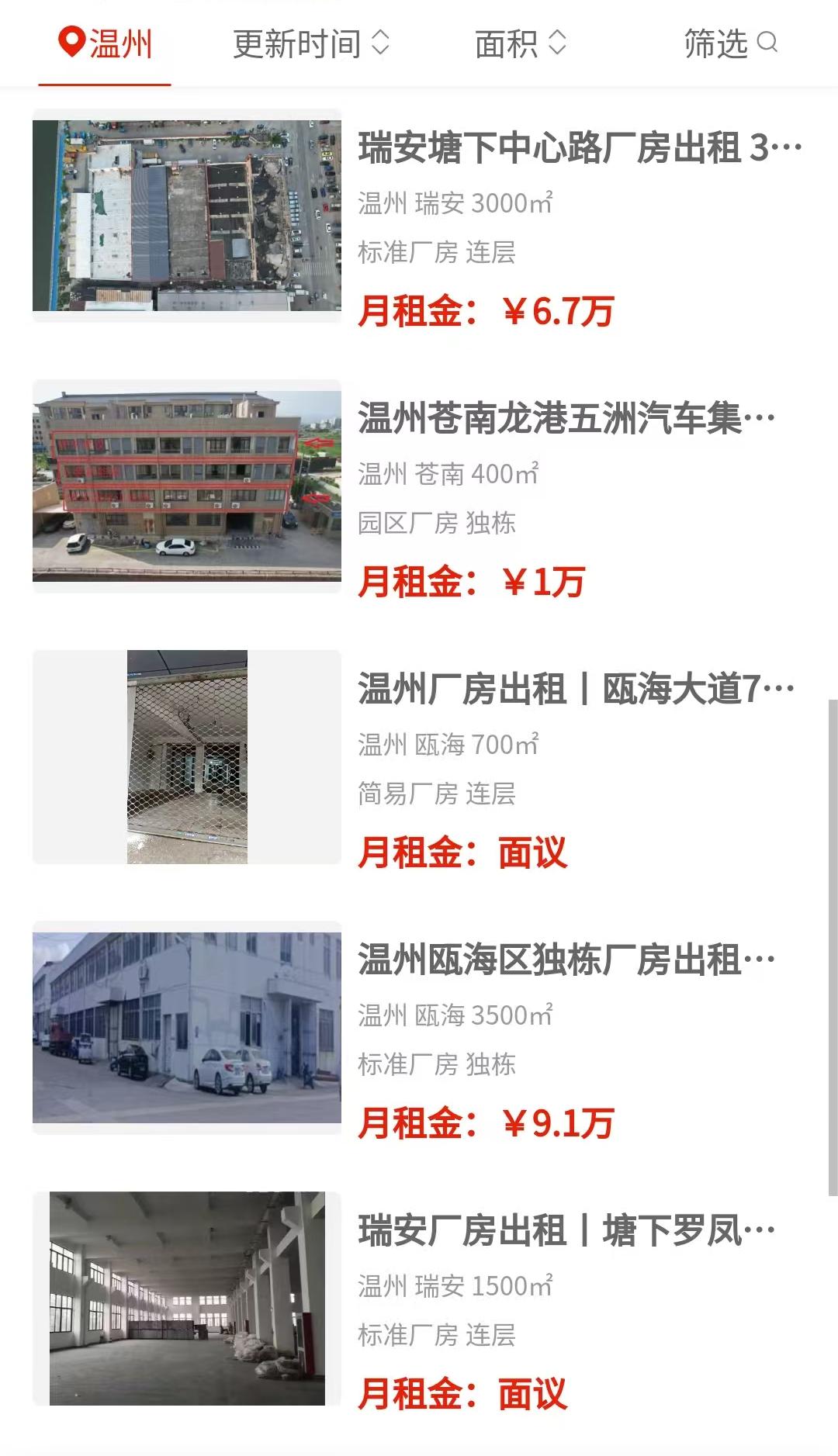
Task: Open the 瑞安厂房出租 塘下罗凤 listing
Action: pos(566,1231)
